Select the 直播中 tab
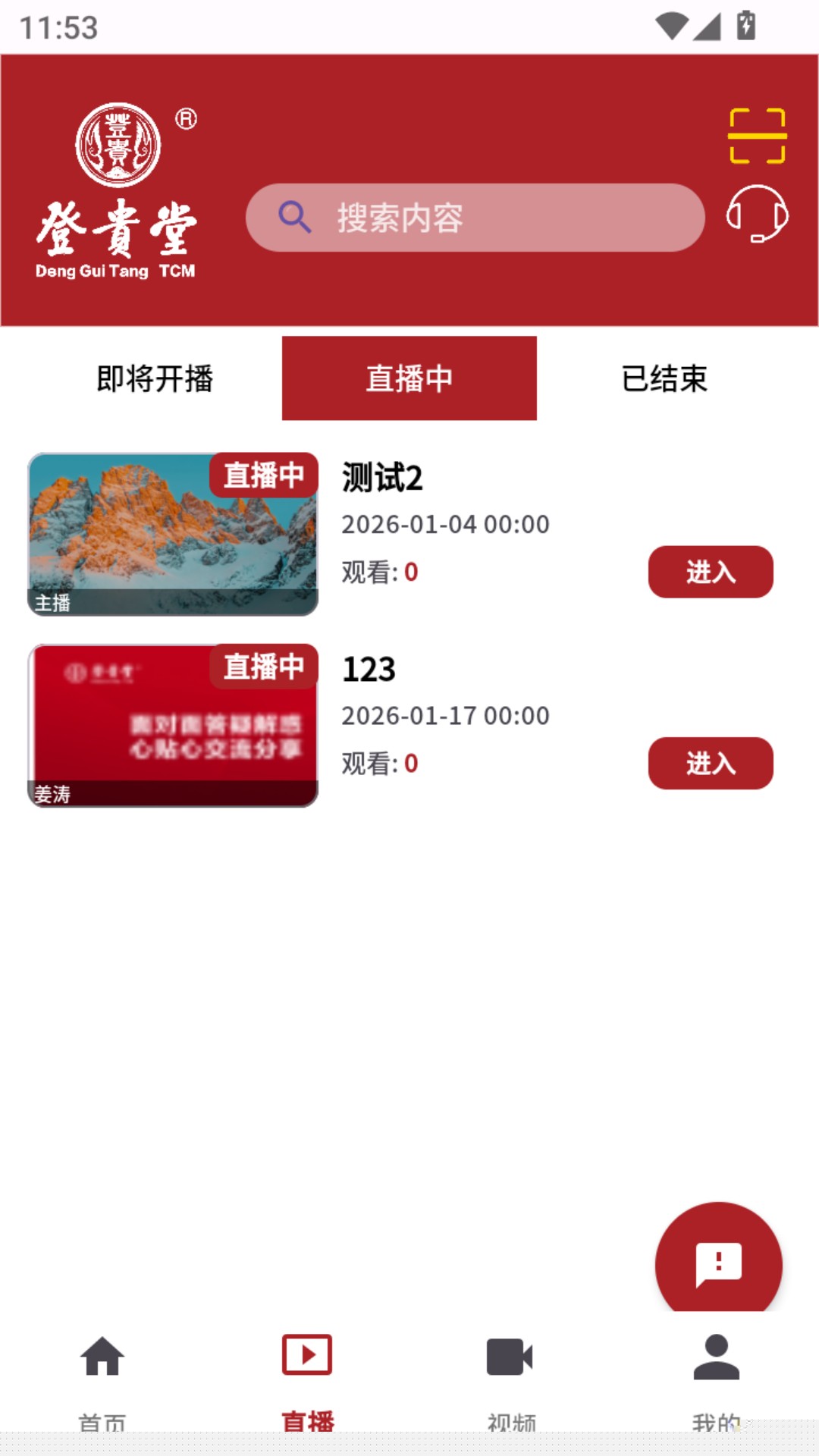Viewport: 819px width, 1456px height. click(409, 378)
